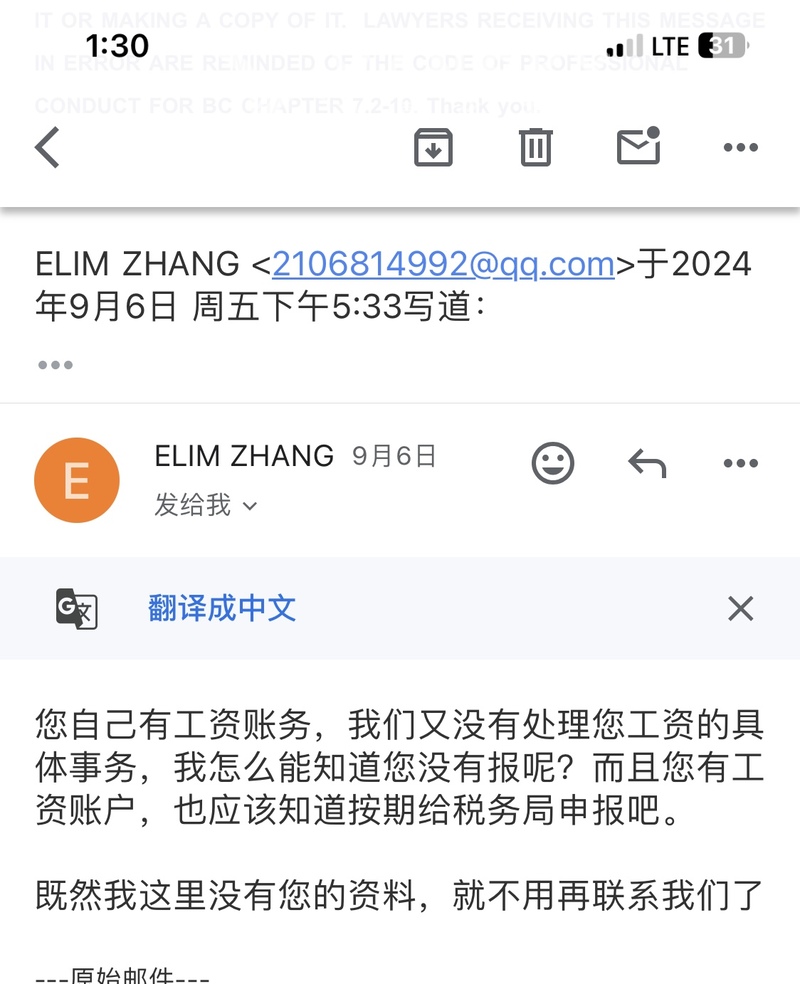This screenshot has height=984, width=800.
Task: Delete this email with the trash icon
Action: [x=535, y=148]
